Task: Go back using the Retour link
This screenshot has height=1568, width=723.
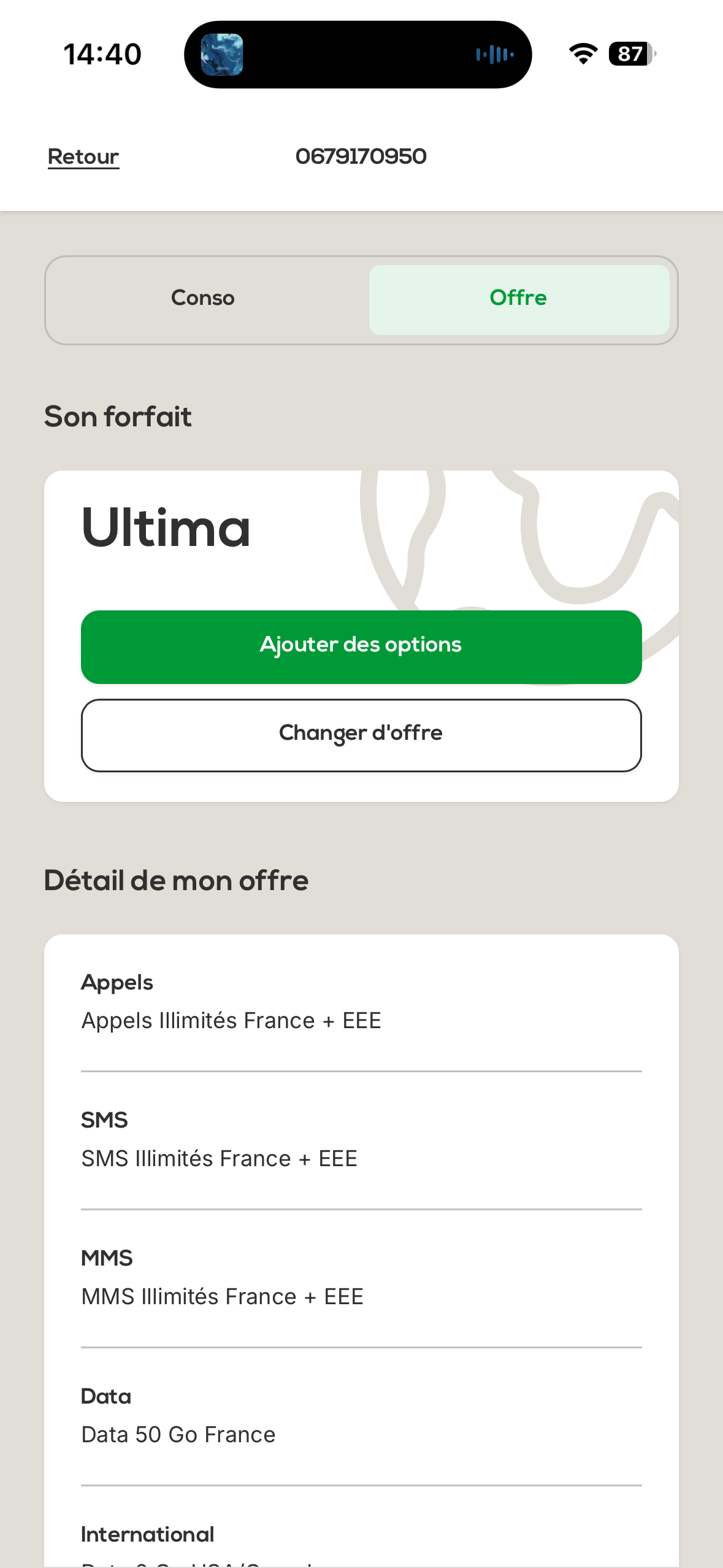Action: pyautogui.click(x=83, y=157)
